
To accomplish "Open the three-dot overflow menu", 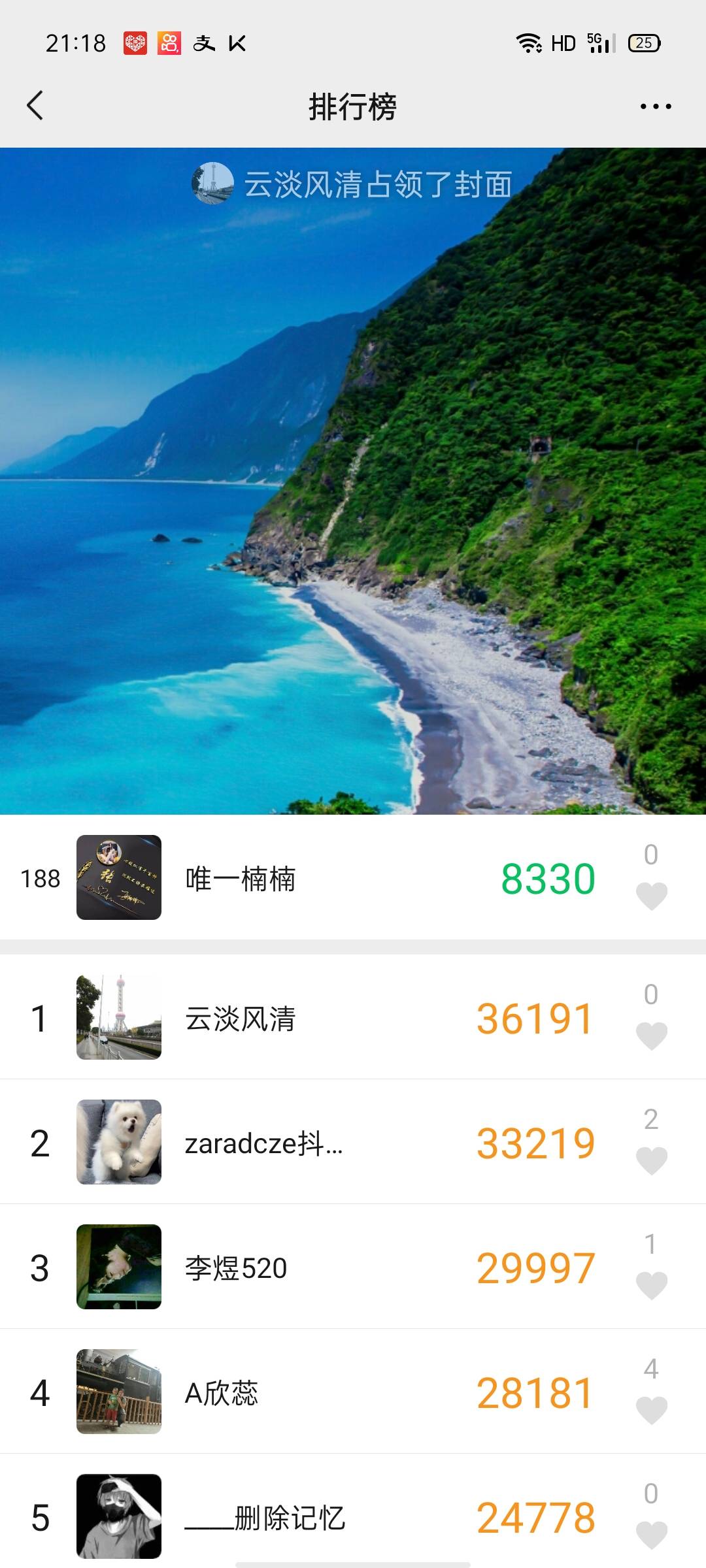I will tap(655, 106).
